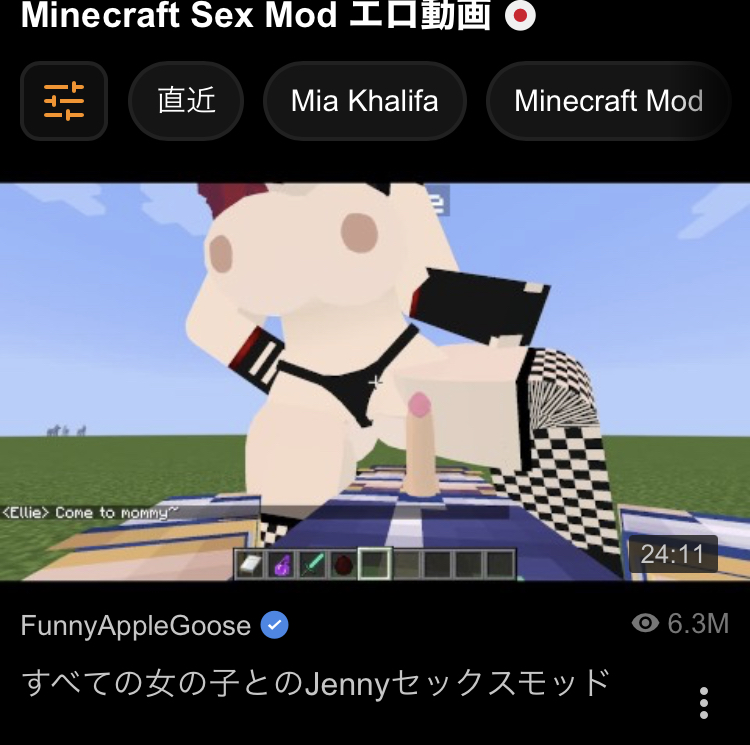This screenshot has width=750, height=745.
Task: Select the Mia Khalifa chip
Action: [364, 101]
